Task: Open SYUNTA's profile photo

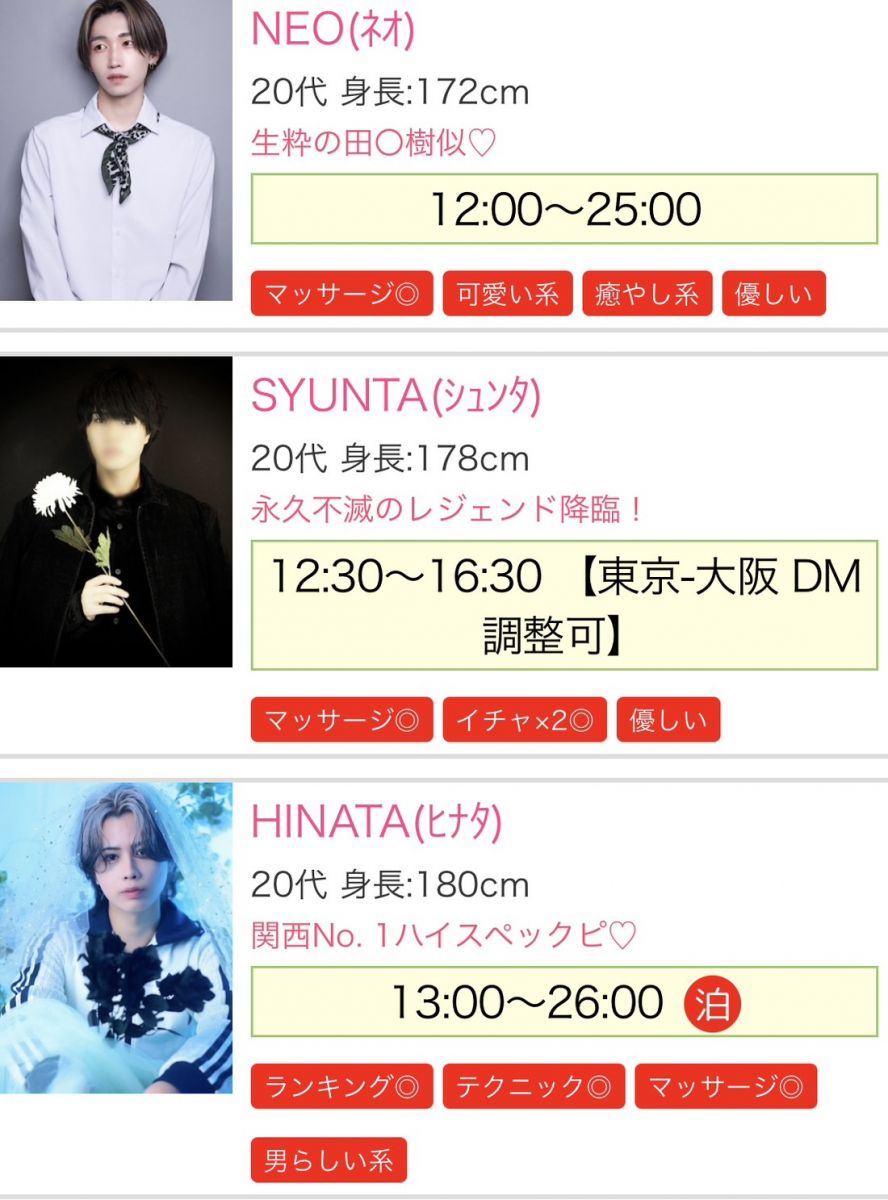Action: pos(116,512)
